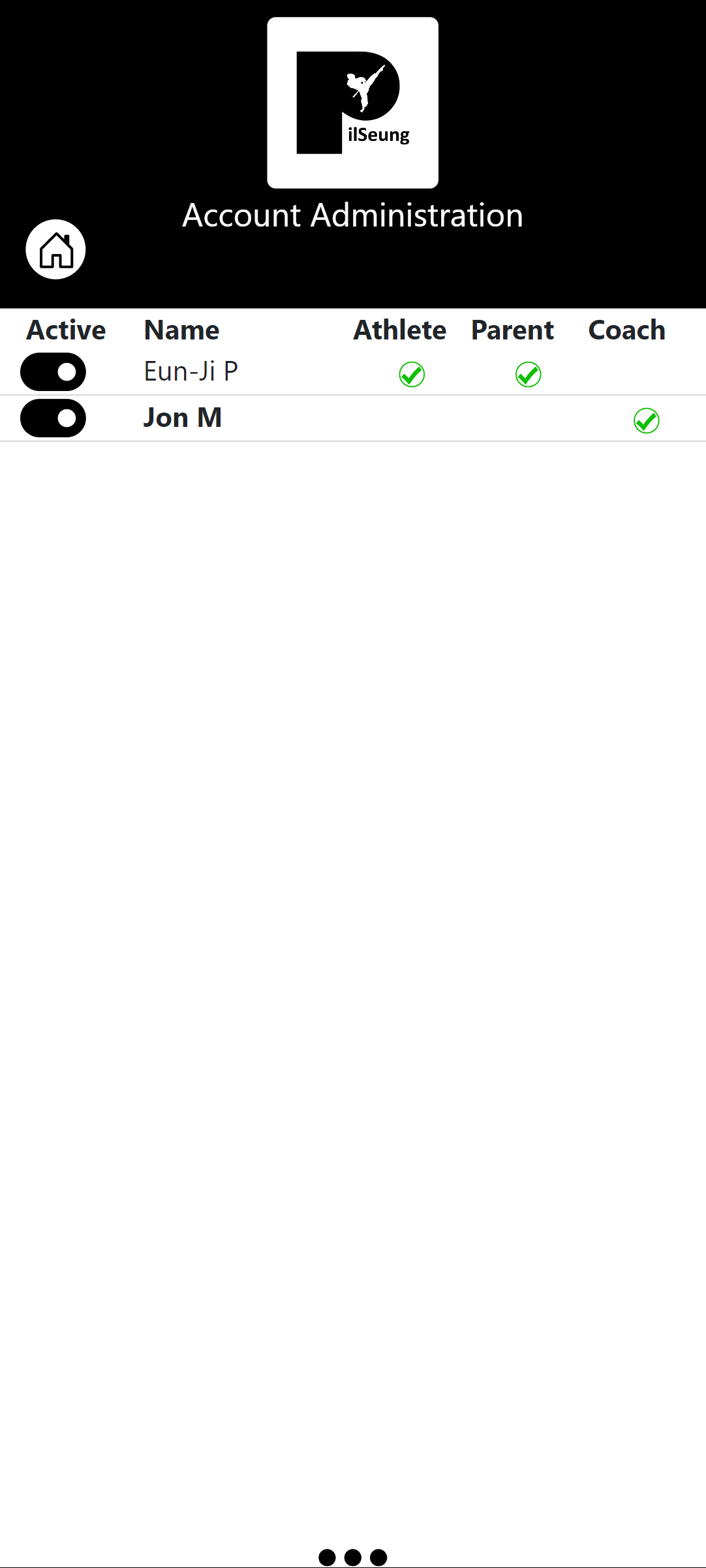Tap Jon M's Coach checkmark

[646, 421]
